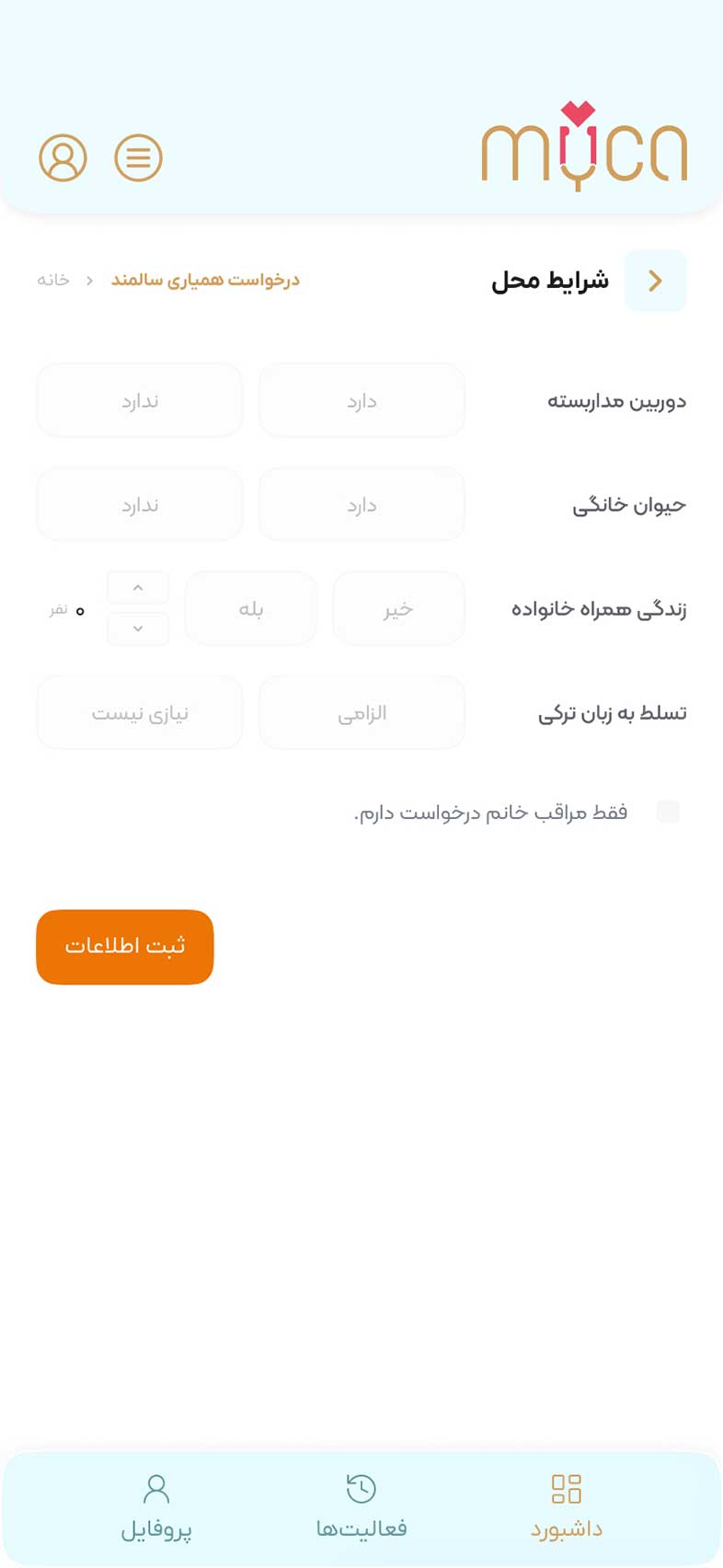Open the hamburger menu icon
Screen dimensions: 723x1568
tap(139, 157)
